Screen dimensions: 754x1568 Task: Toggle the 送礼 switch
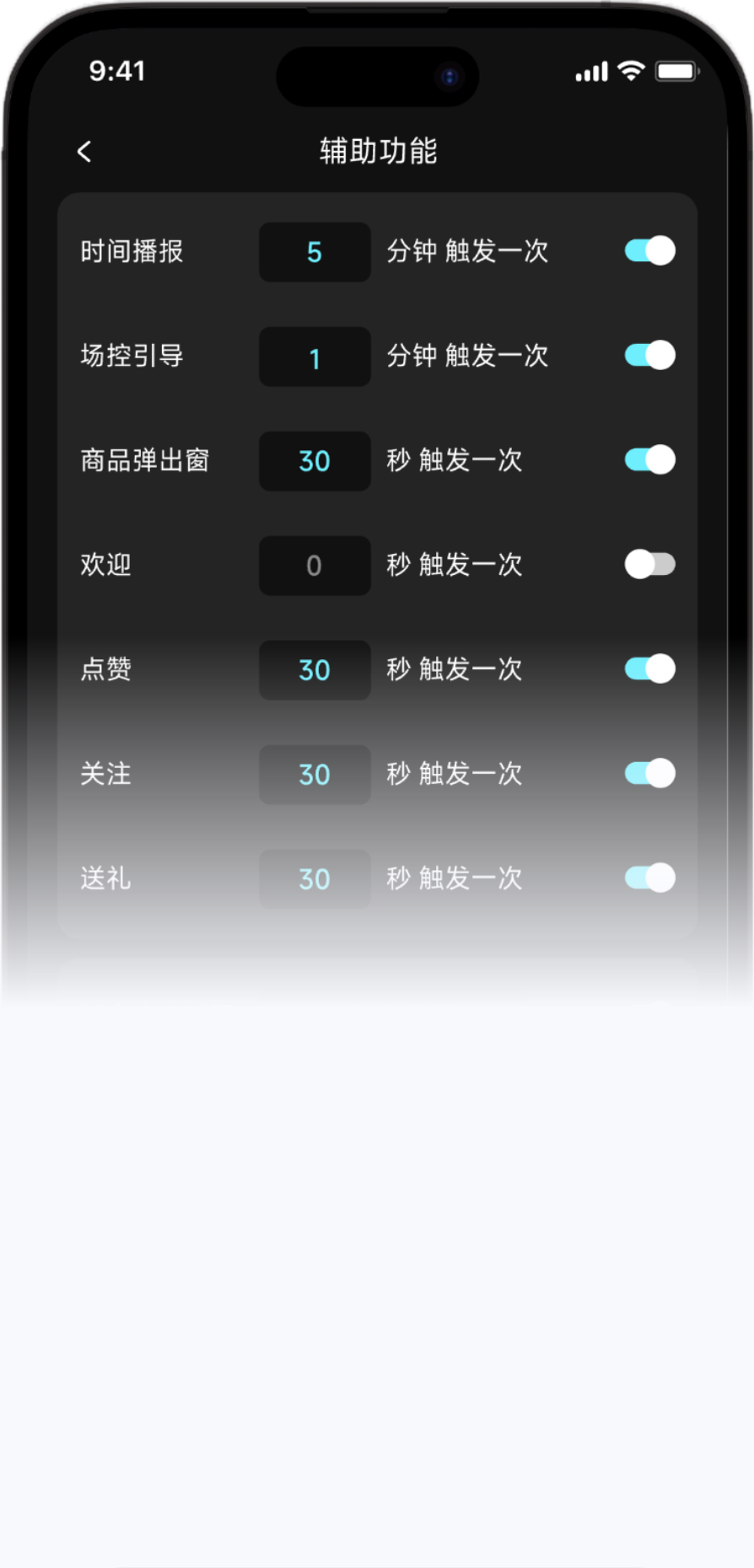pyautogui.click(x=647, y=878)
